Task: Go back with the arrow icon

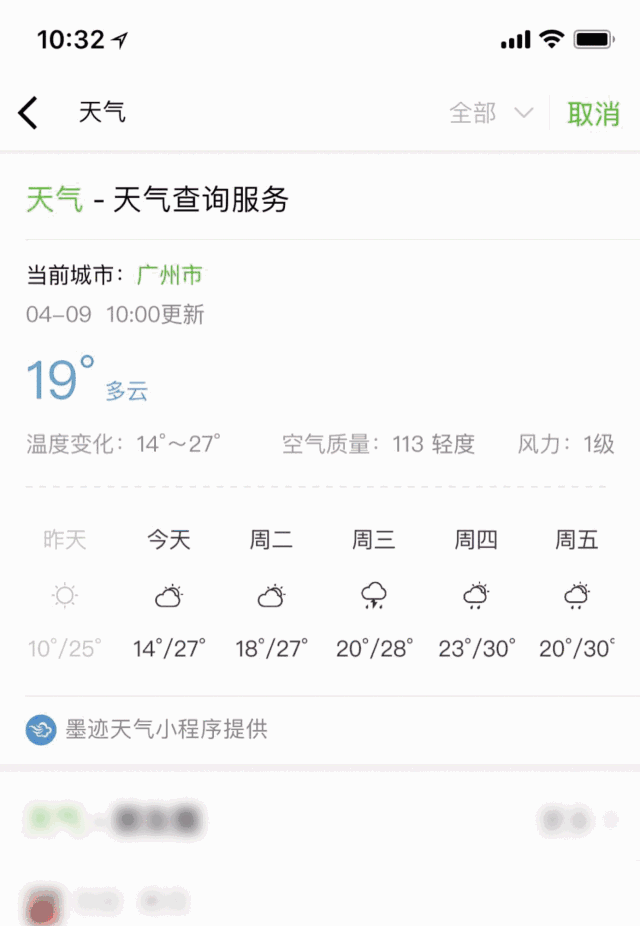Action: click(28, 113)
